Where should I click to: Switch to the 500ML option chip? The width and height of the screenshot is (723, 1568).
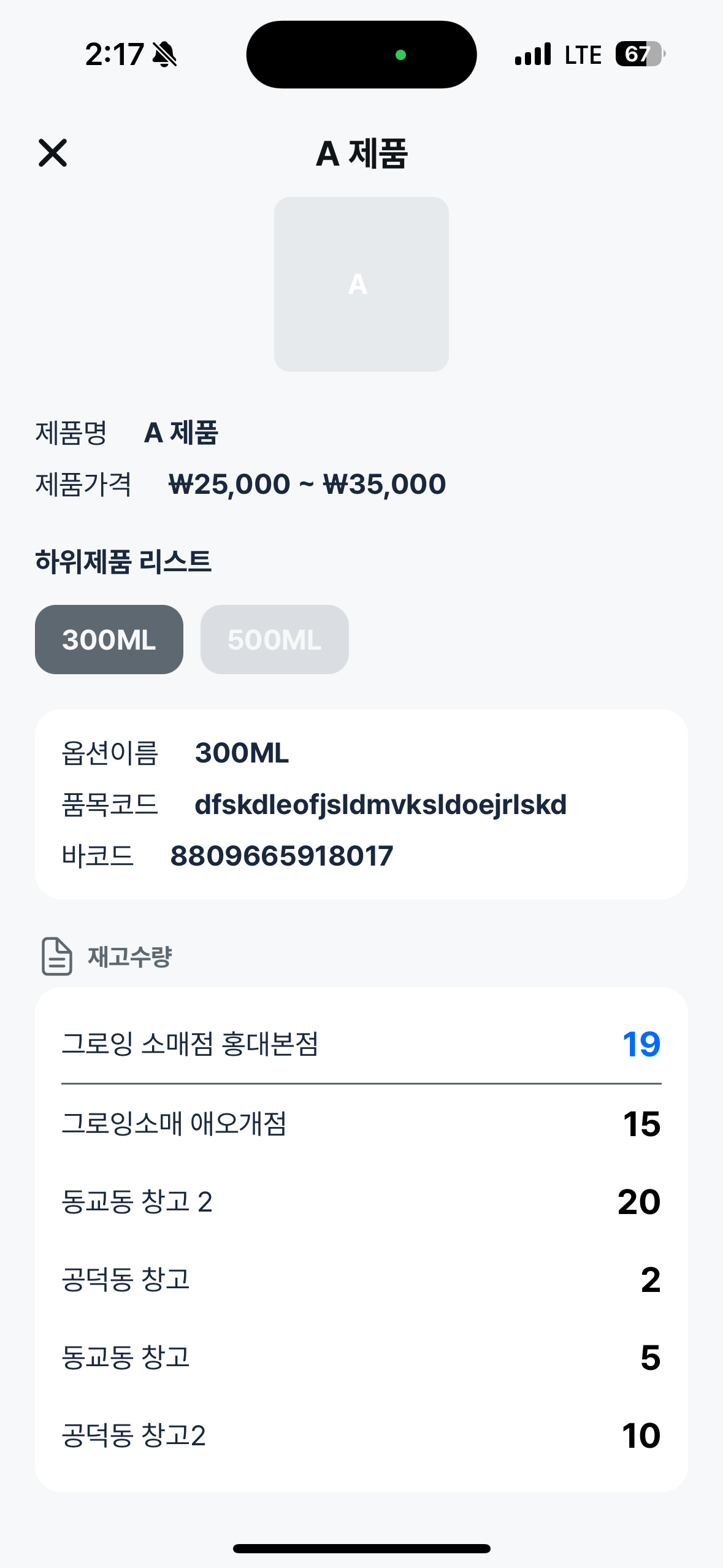pos(274,639)
